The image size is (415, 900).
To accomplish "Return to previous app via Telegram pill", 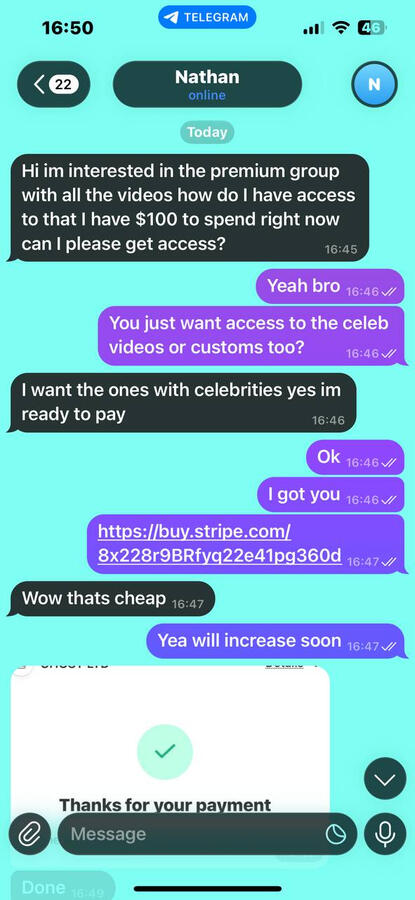I will 207,17.
